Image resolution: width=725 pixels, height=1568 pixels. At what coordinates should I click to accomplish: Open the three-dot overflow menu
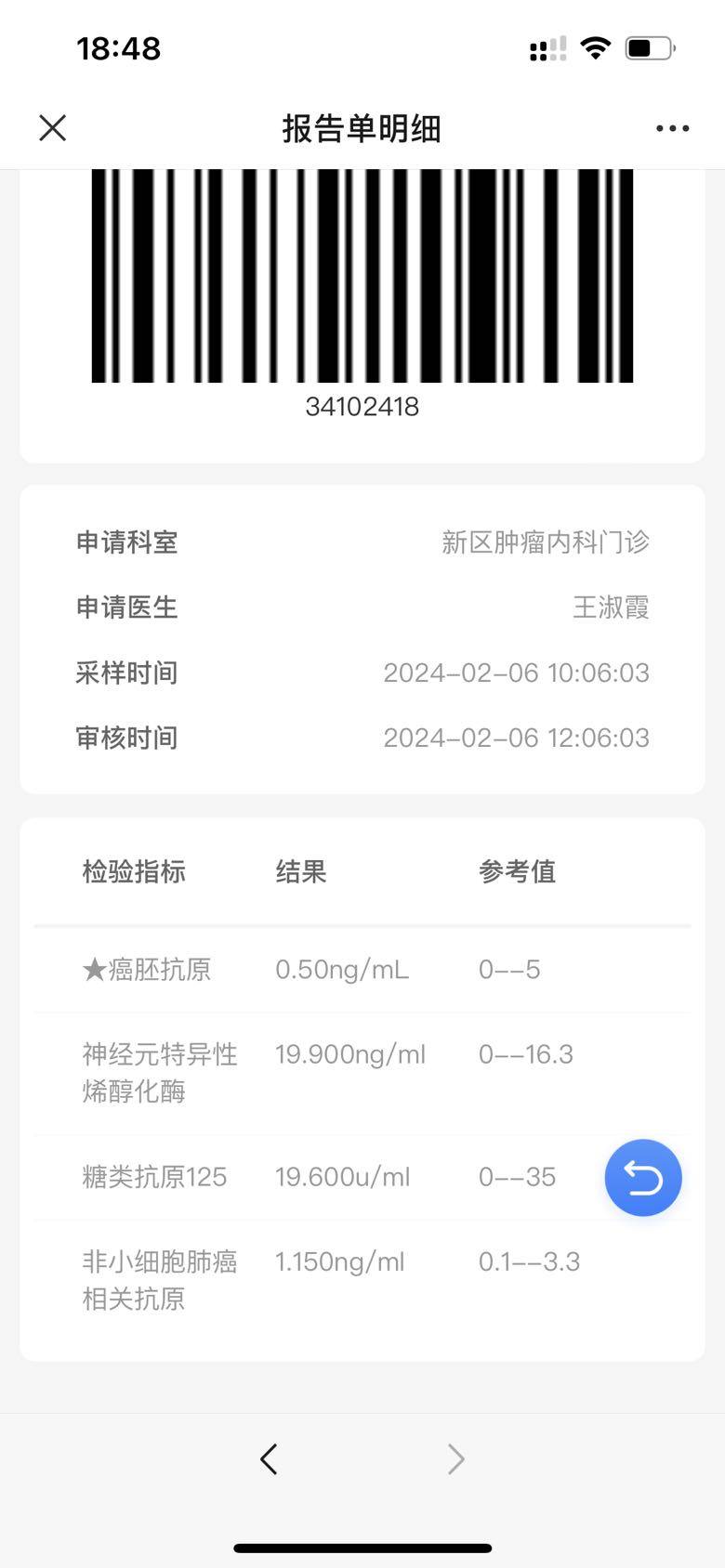click(672, 128)
